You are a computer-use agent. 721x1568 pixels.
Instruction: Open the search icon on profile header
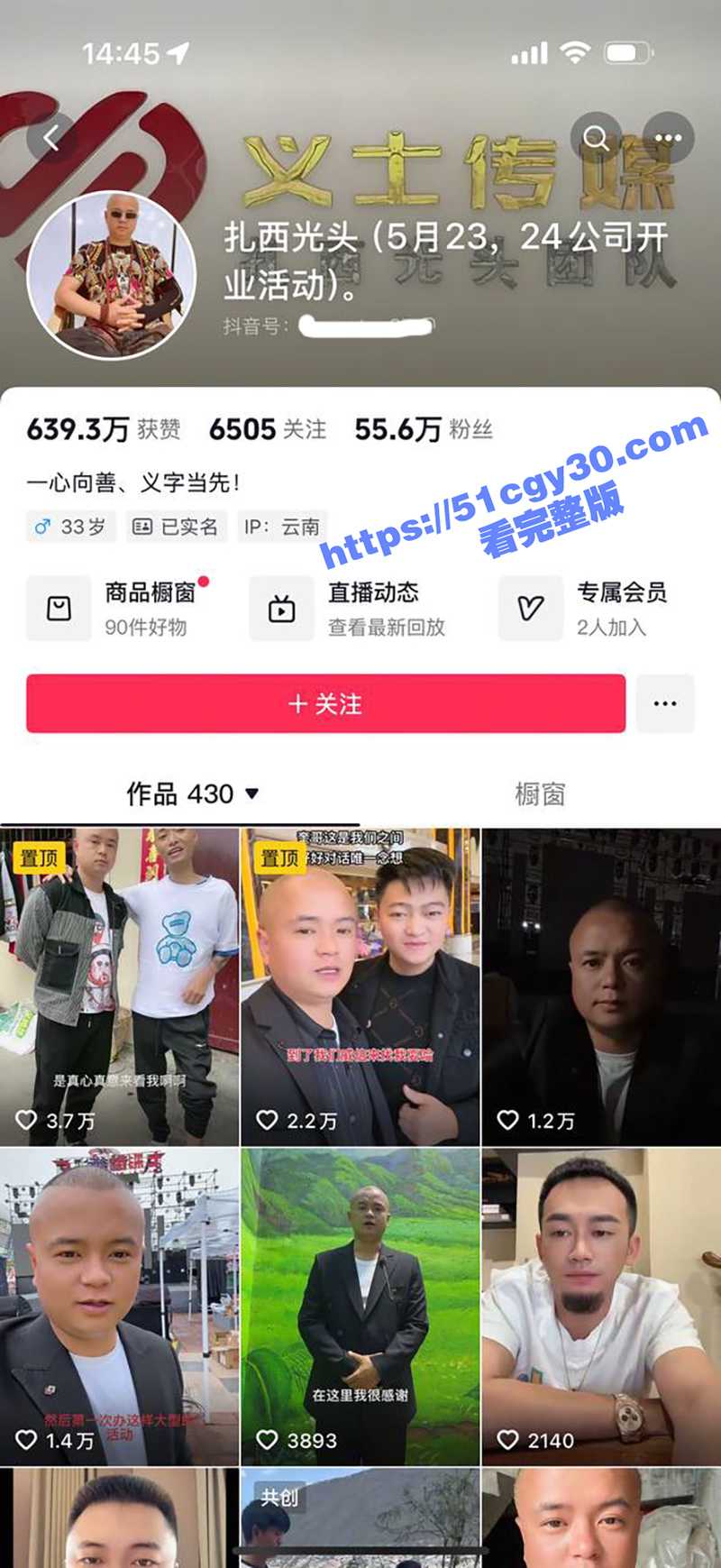pos(596,138)
